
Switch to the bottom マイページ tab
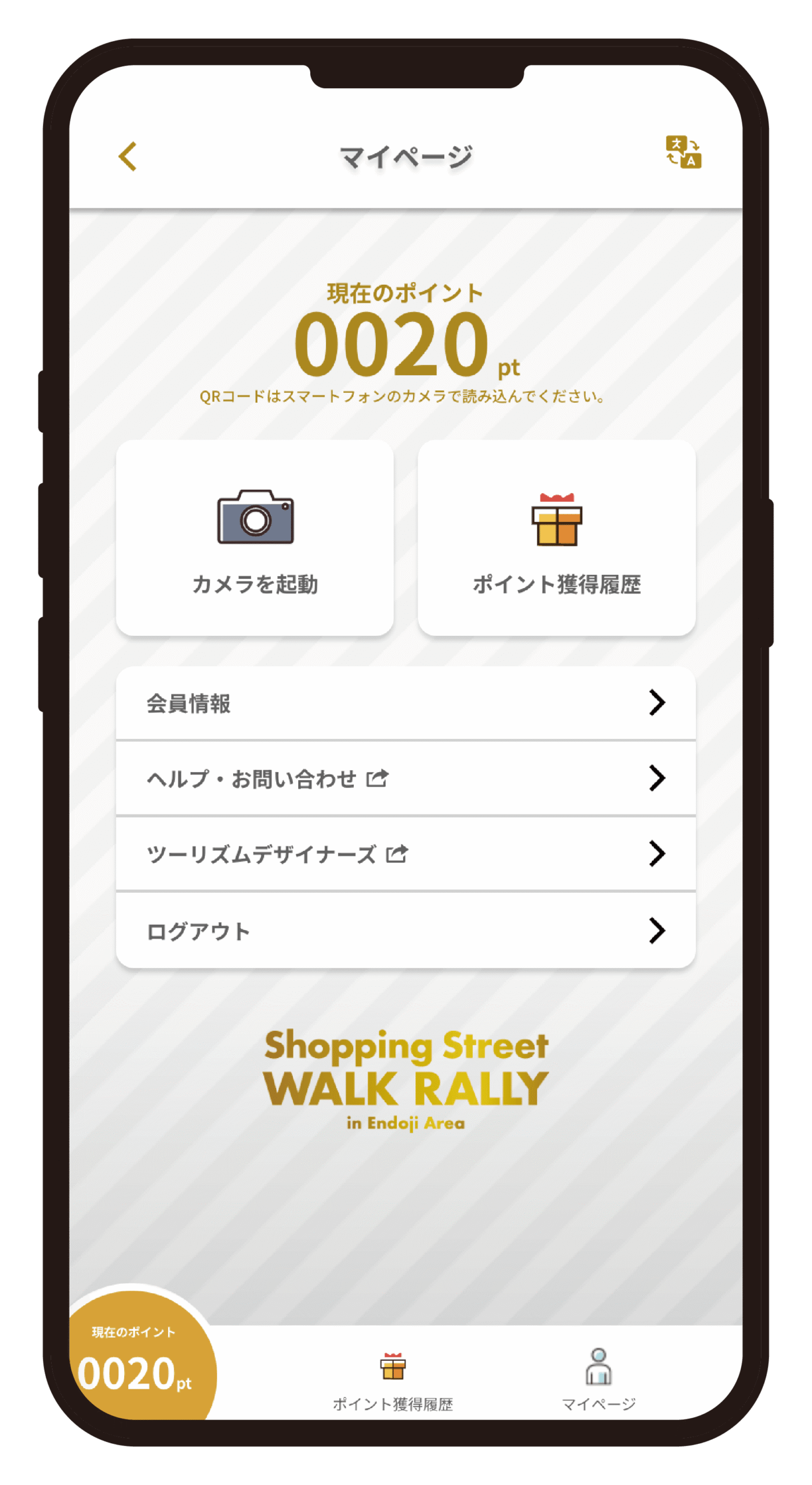[599, 1378]
